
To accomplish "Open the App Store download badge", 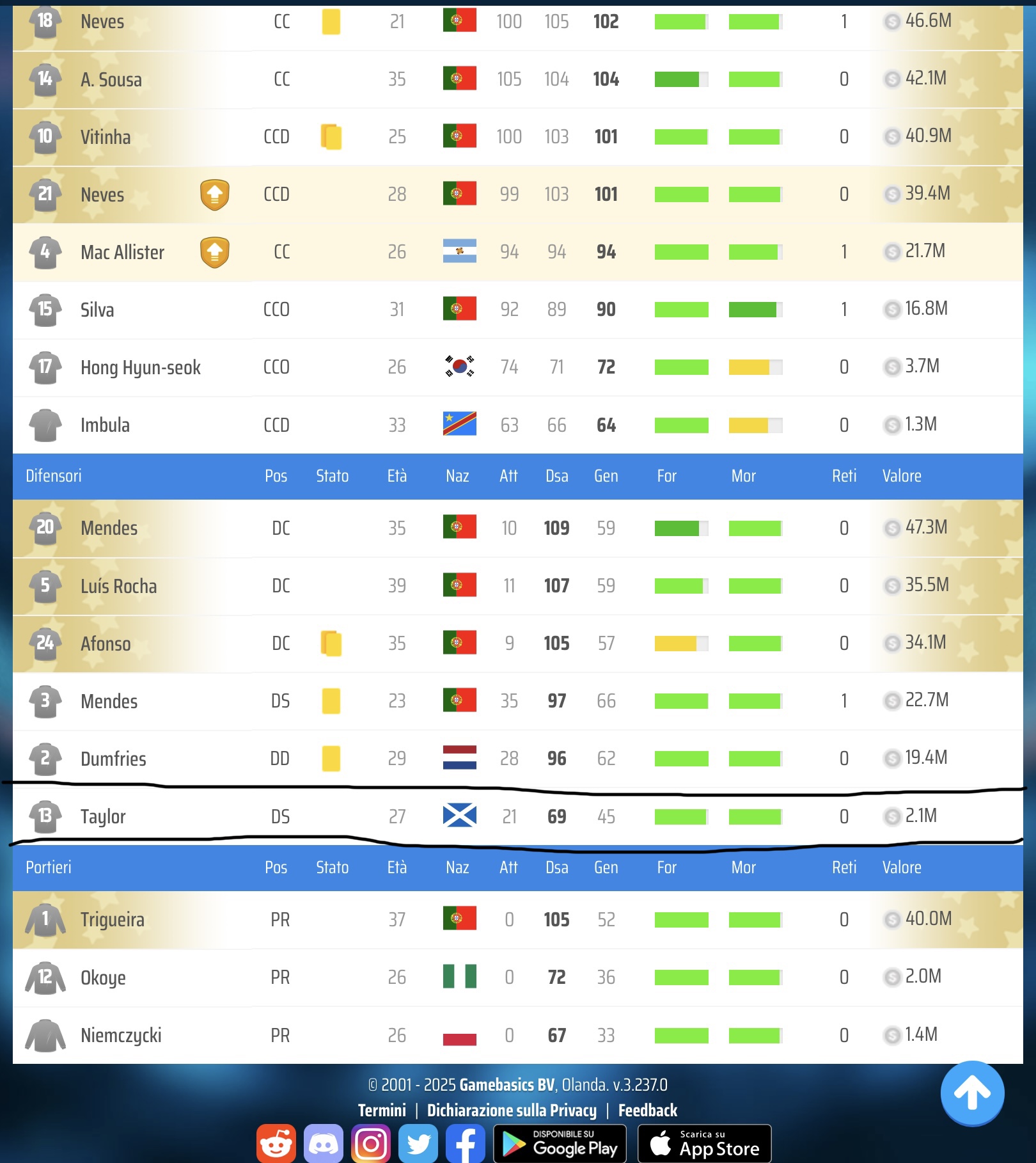I will pos(705,1144).
